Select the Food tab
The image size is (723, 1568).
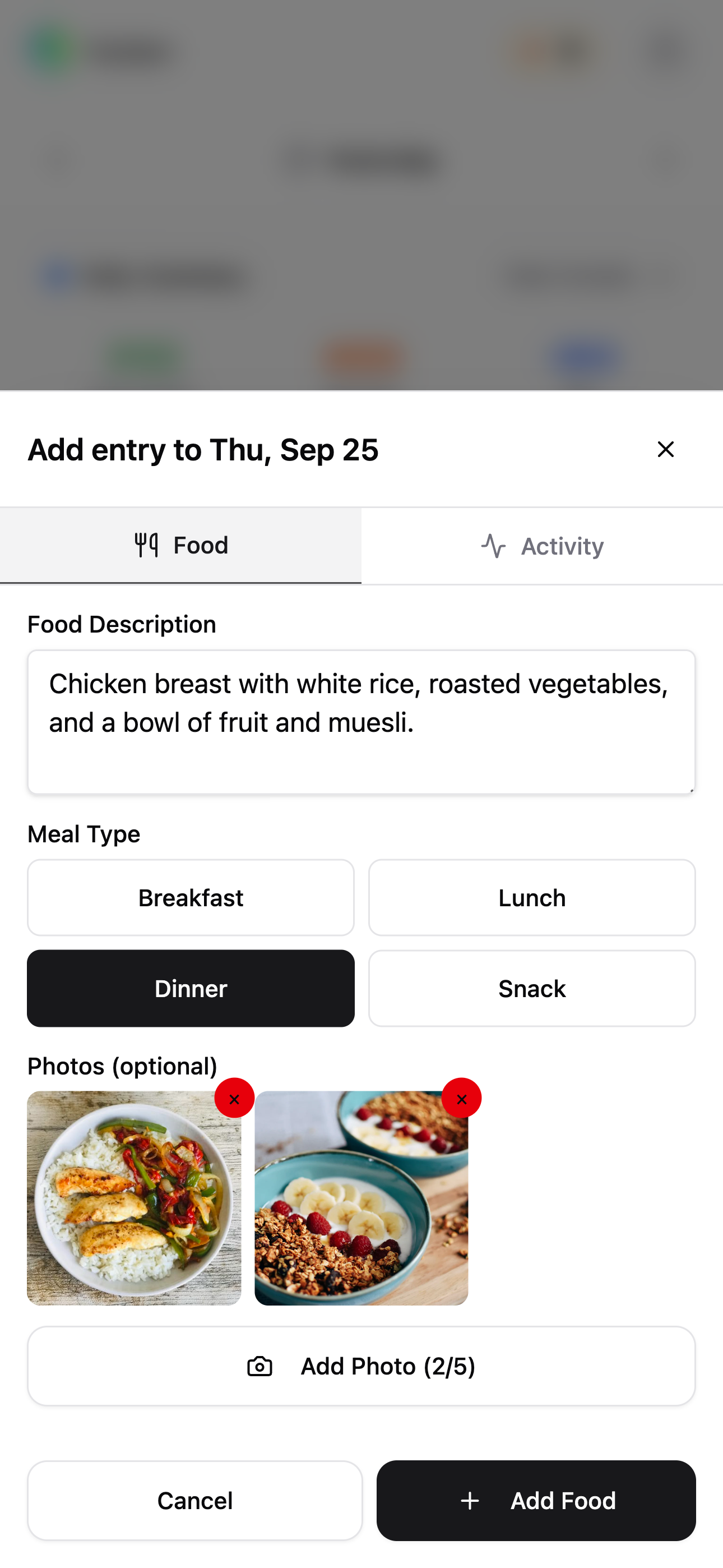coord(180,546)
